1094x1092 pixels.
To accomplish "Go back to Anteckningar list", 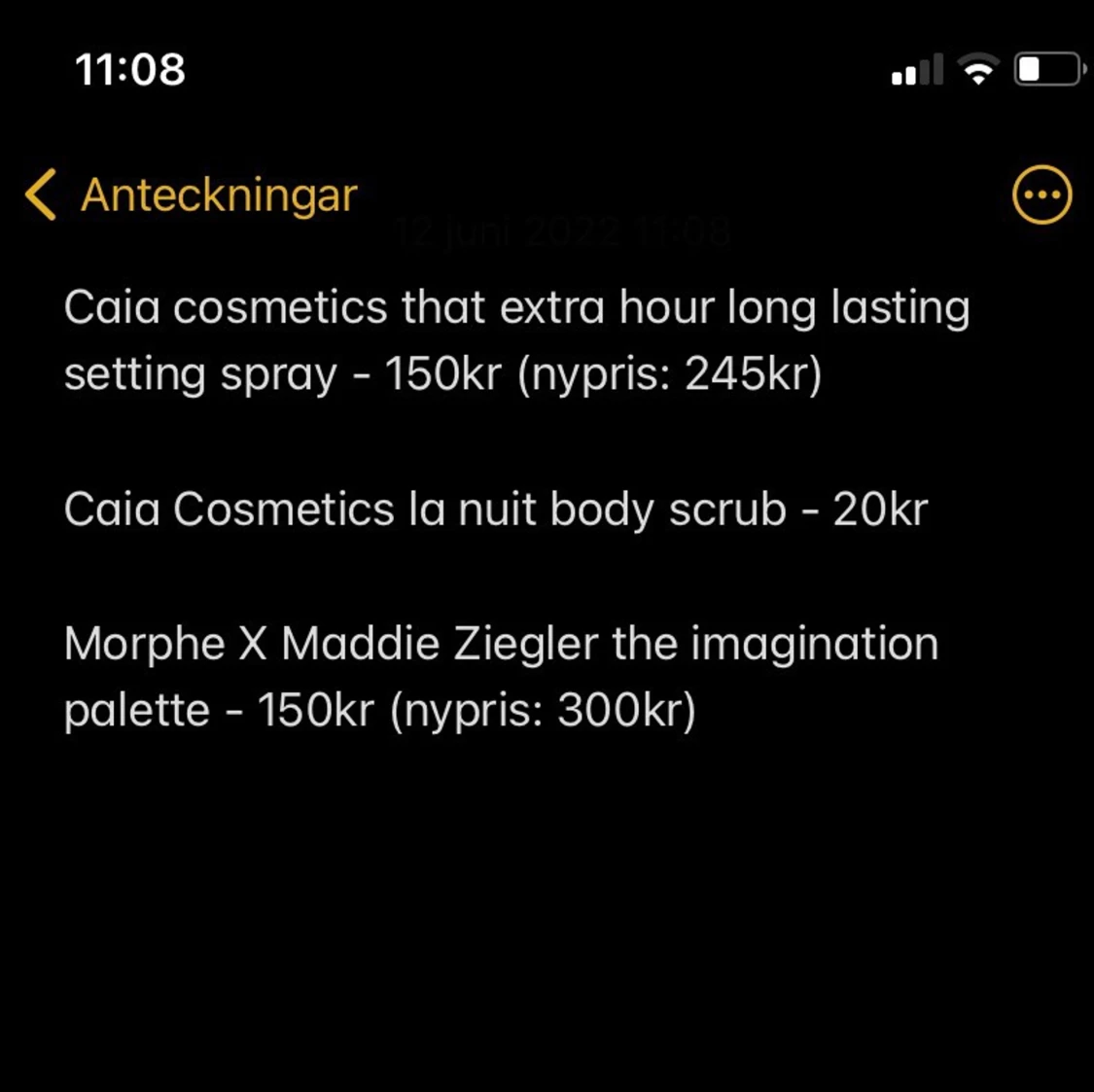I will click(x=191, y=194).
